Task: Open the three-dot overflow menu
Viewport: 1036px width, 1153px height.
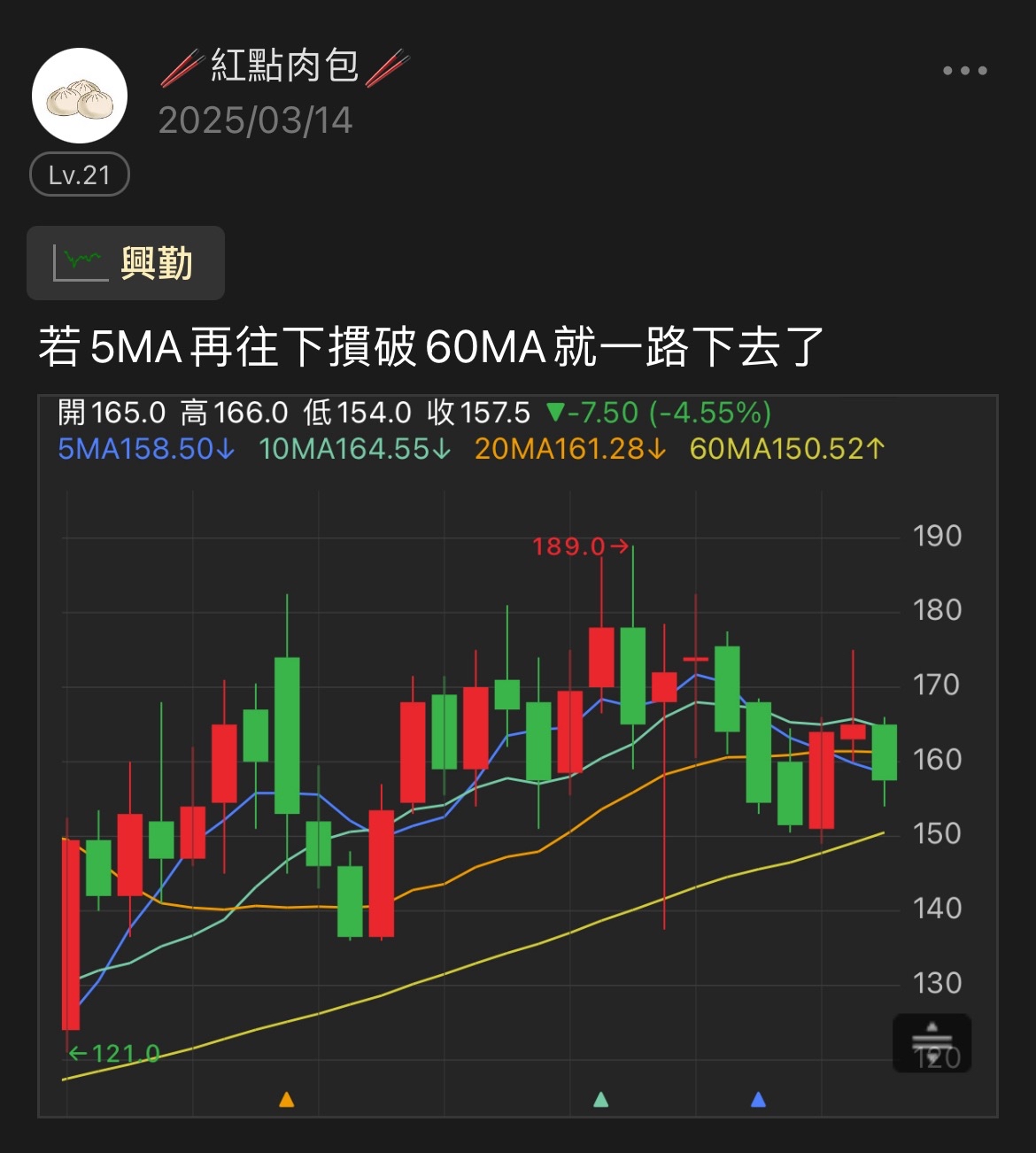Action: (x=964, y=71)
